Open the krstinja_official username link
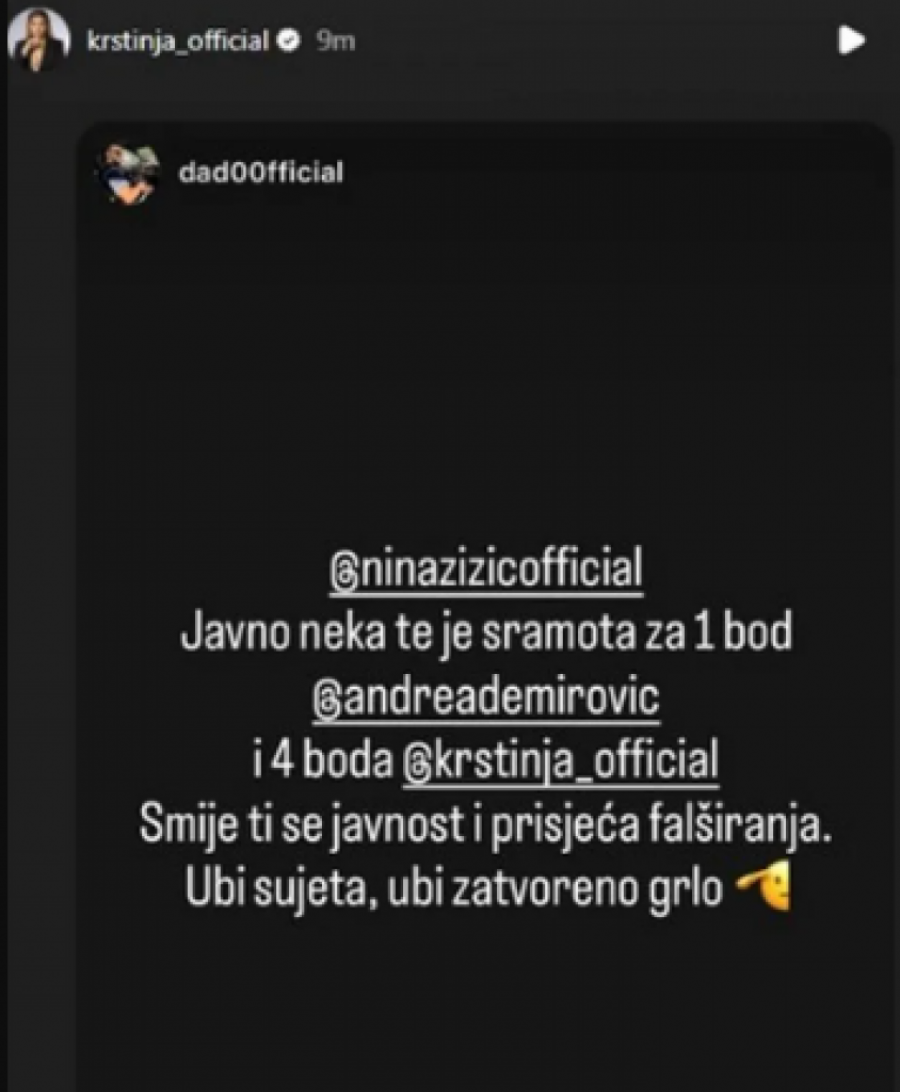This screenshot has width=900, height=1092. pos(177,40)
